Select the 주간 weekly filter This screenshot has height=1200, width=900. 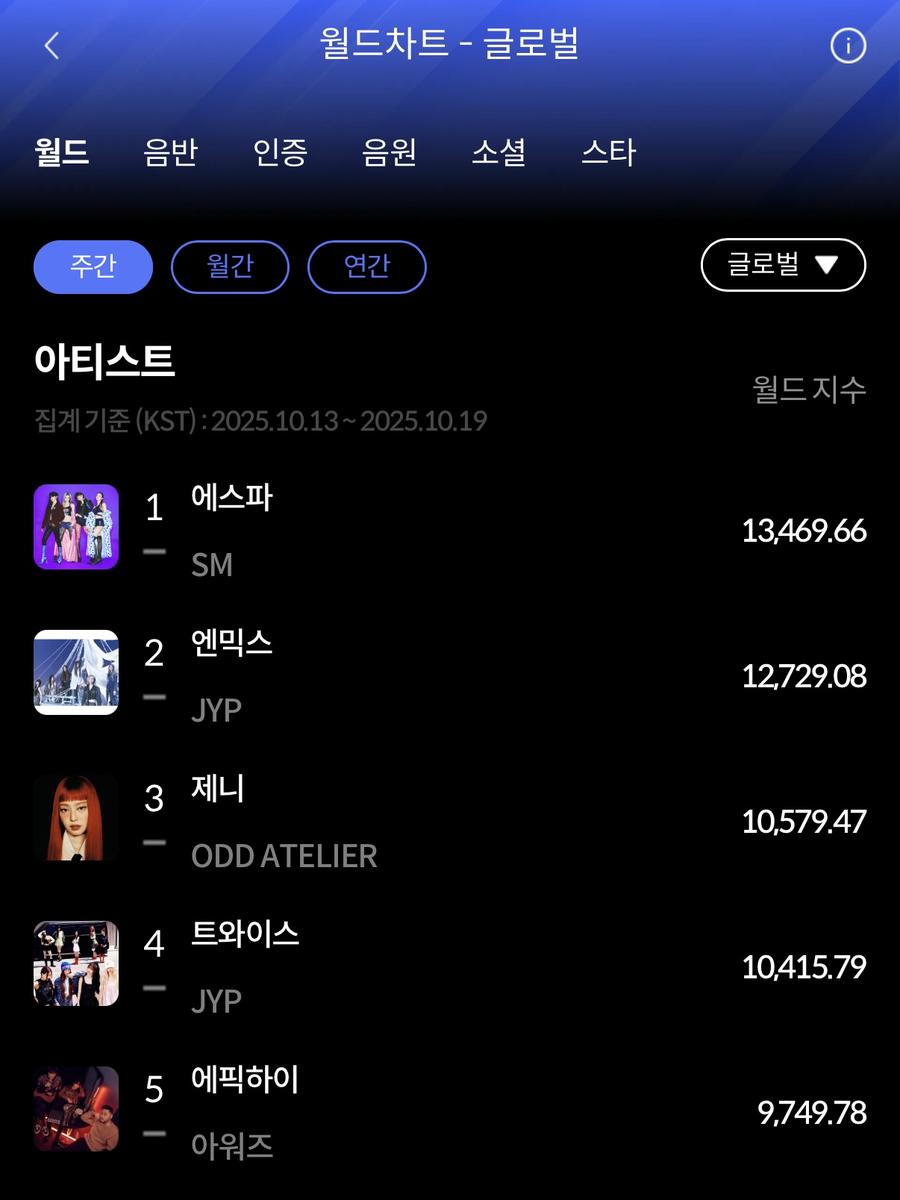(93, 266)
